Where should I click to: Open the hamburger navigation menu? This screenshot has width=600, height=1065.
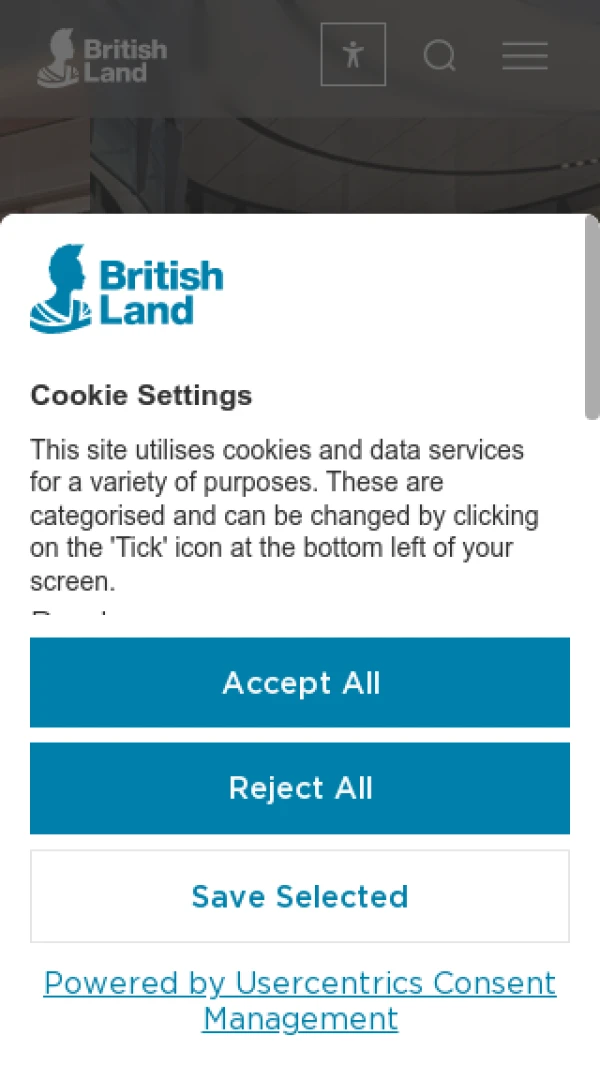pos(525,55)
